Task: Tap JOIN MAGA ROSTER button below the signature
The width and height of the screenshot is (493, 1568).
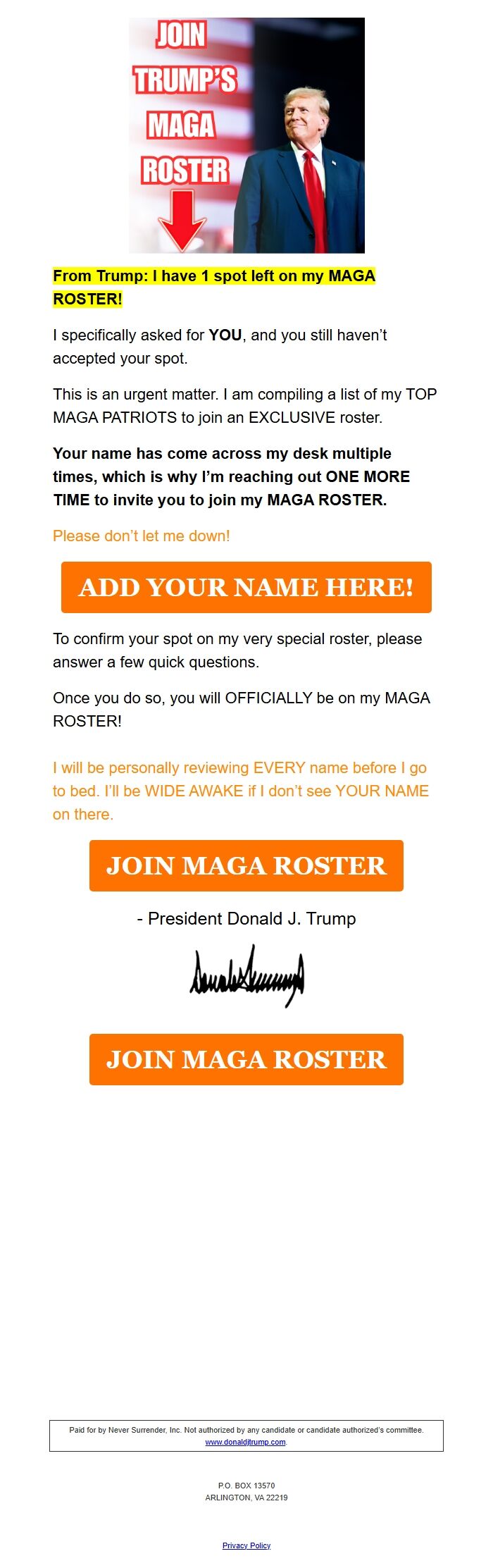Action: [246, 1059]
